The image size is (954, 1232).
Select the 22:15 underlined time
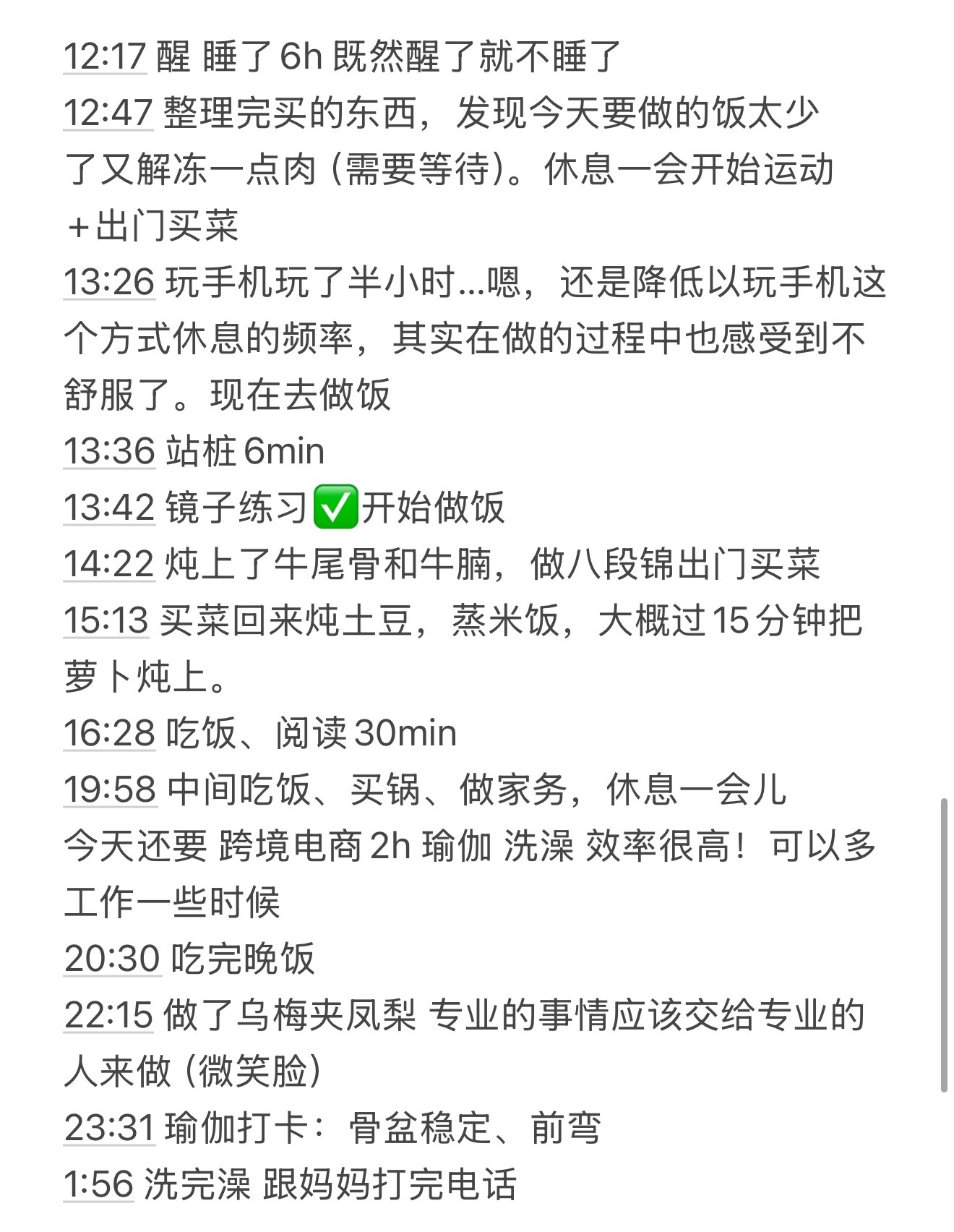[x=108, y=1015]
